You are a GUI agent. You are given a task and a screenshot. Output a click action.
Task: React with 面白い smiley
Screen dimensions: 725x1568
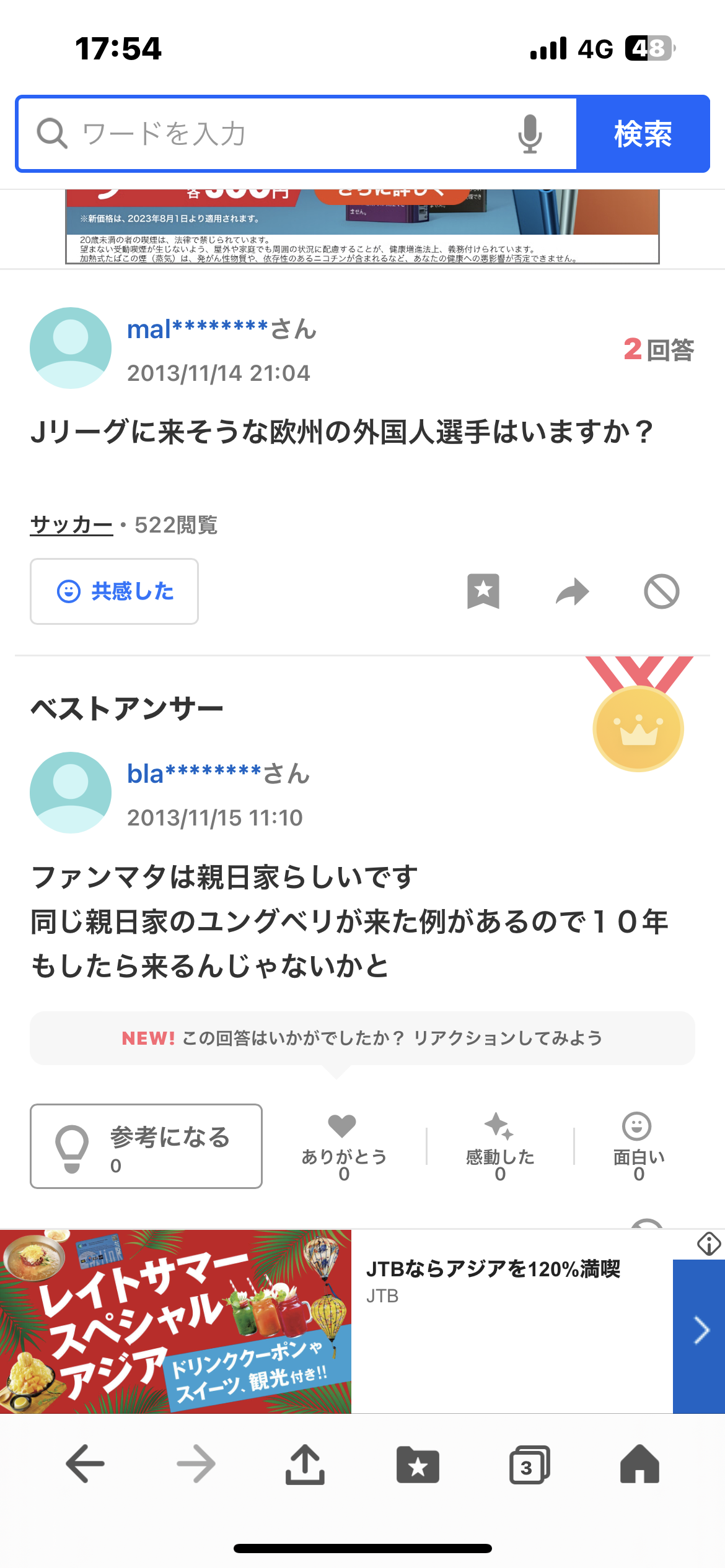tap(638, 1146)
